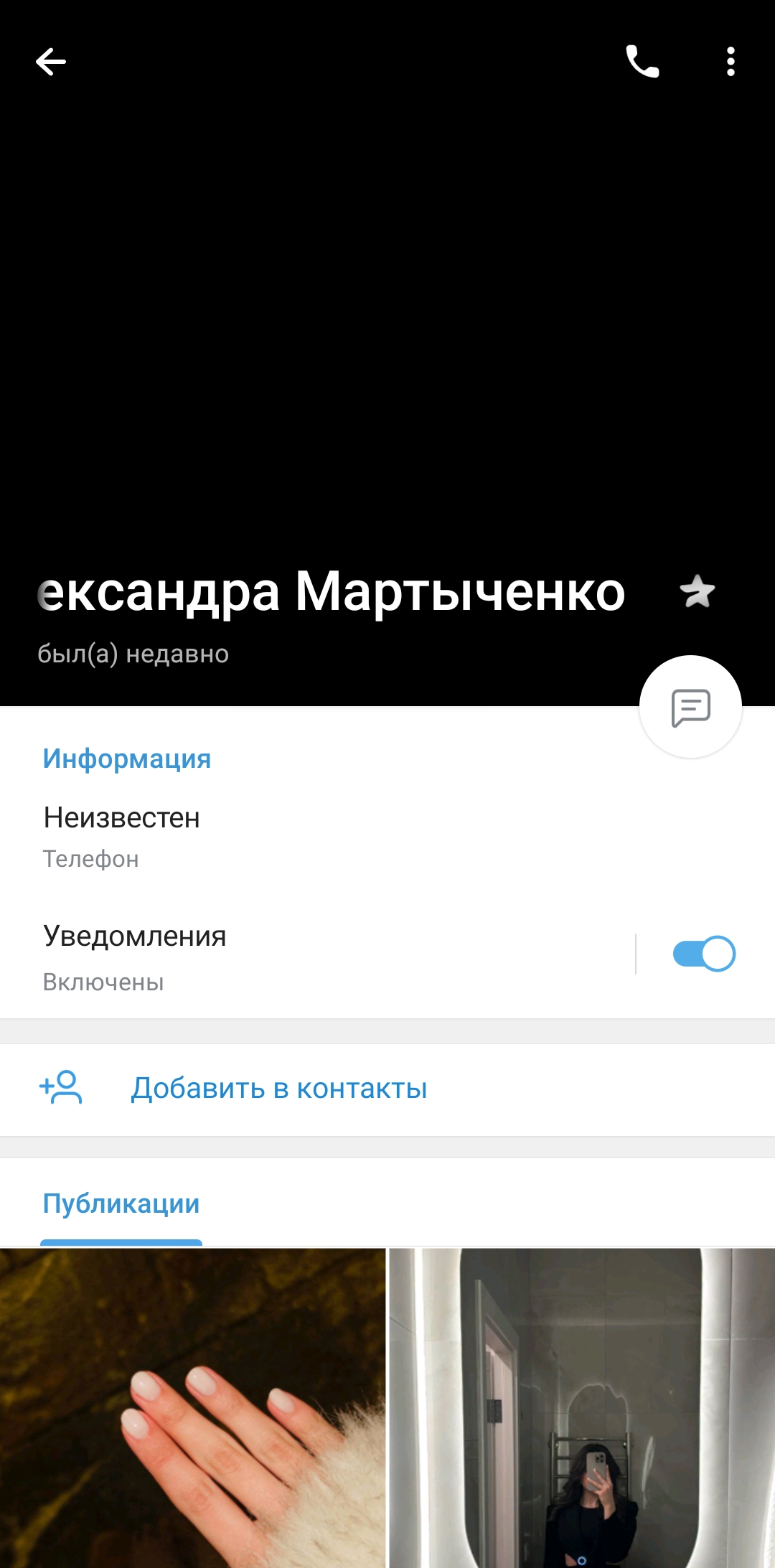The height and width of the screenshot is (1568, 775).
Task: Open the three-dot overflow menu
Action: [731, 62]
